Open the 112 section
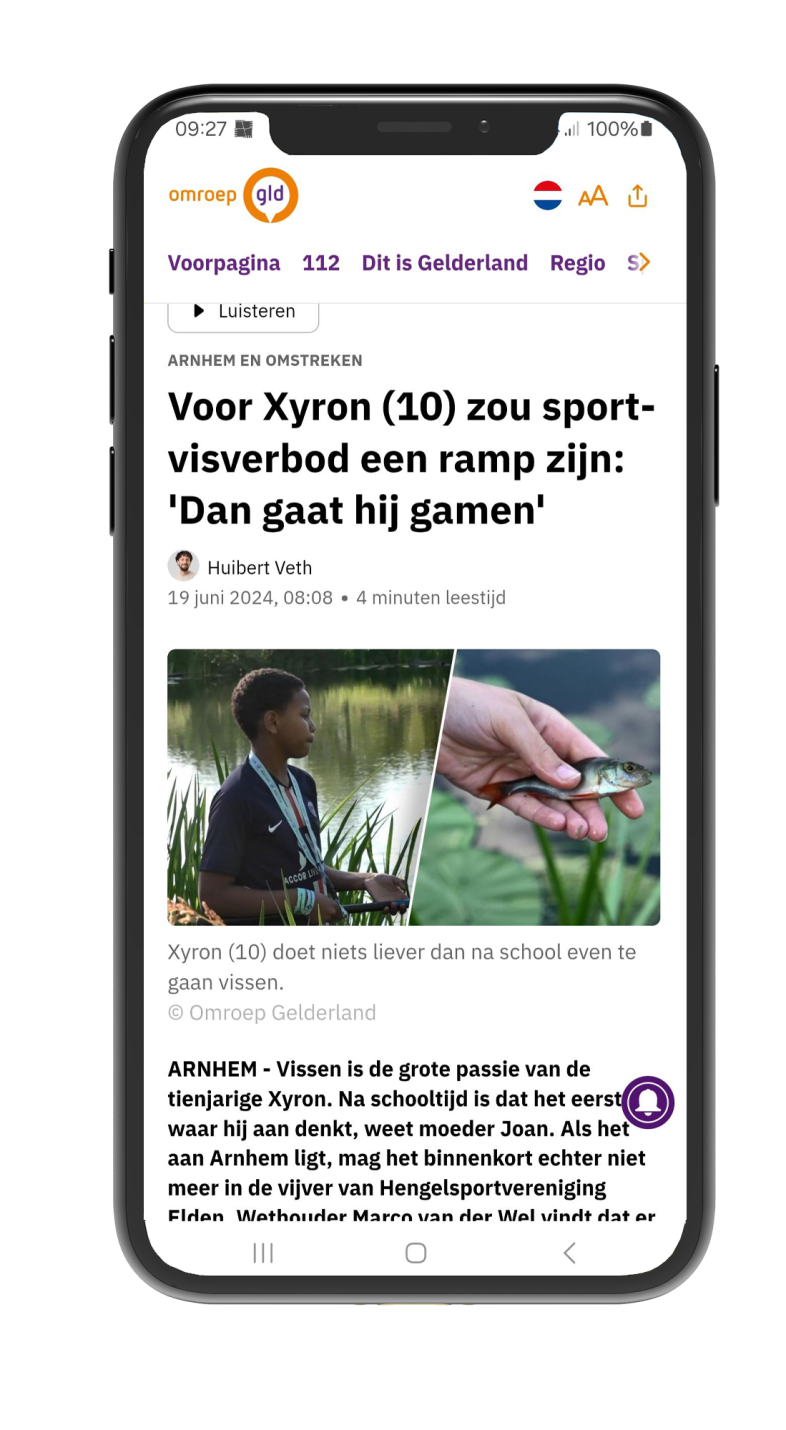Viewport: 786px width, 1430px height. (321, 263)
